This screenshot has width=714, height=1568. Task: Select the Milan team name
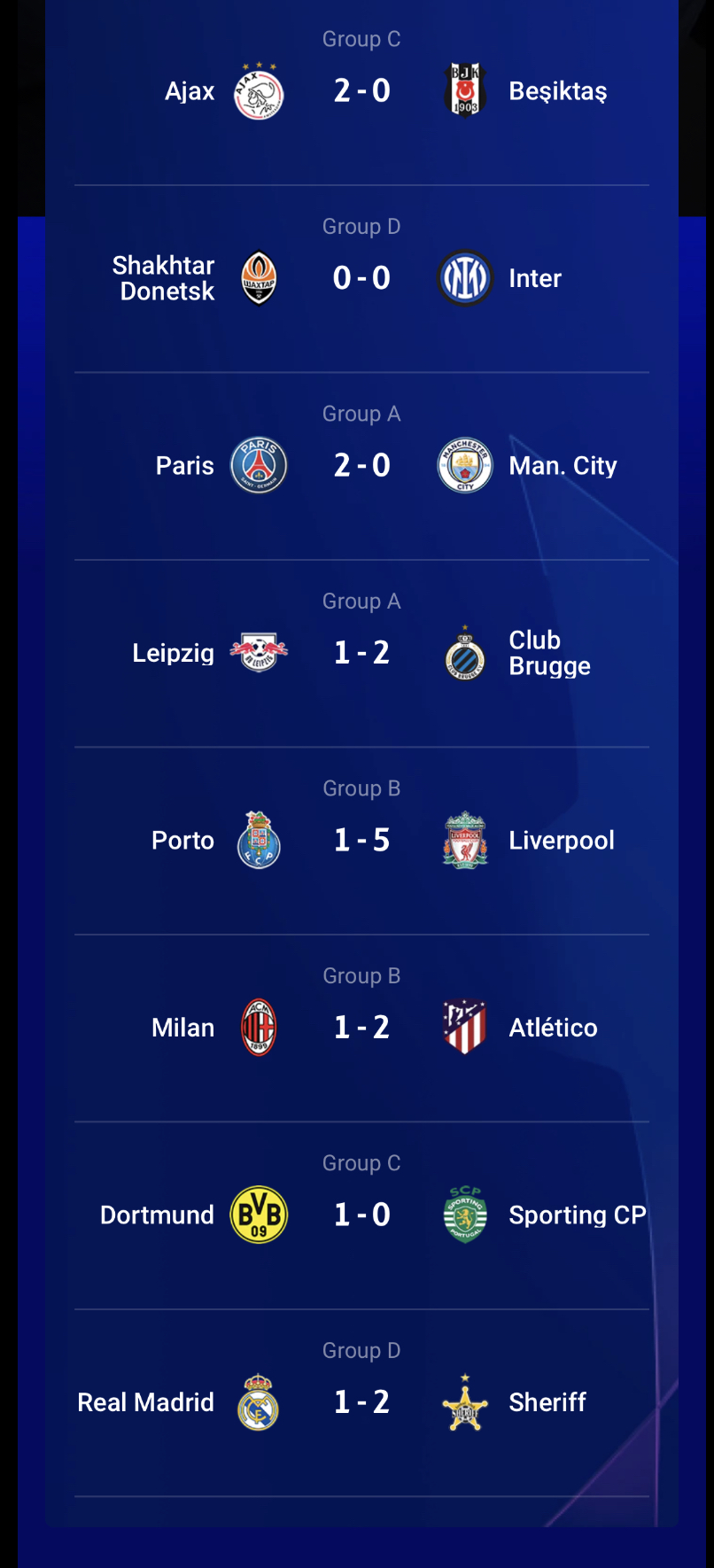[x=182, y=1027]
